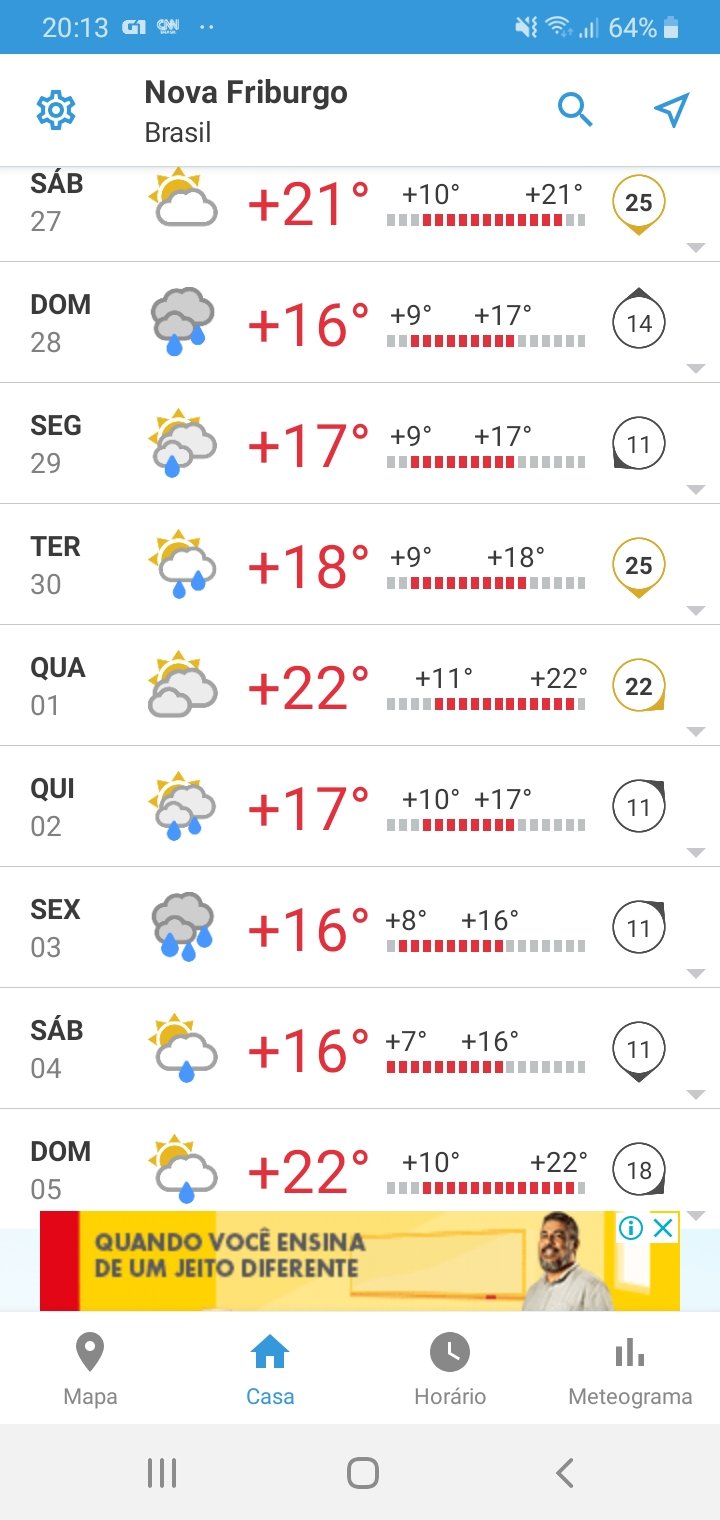
Task: Open the ad info icon
Action: 631,1228
